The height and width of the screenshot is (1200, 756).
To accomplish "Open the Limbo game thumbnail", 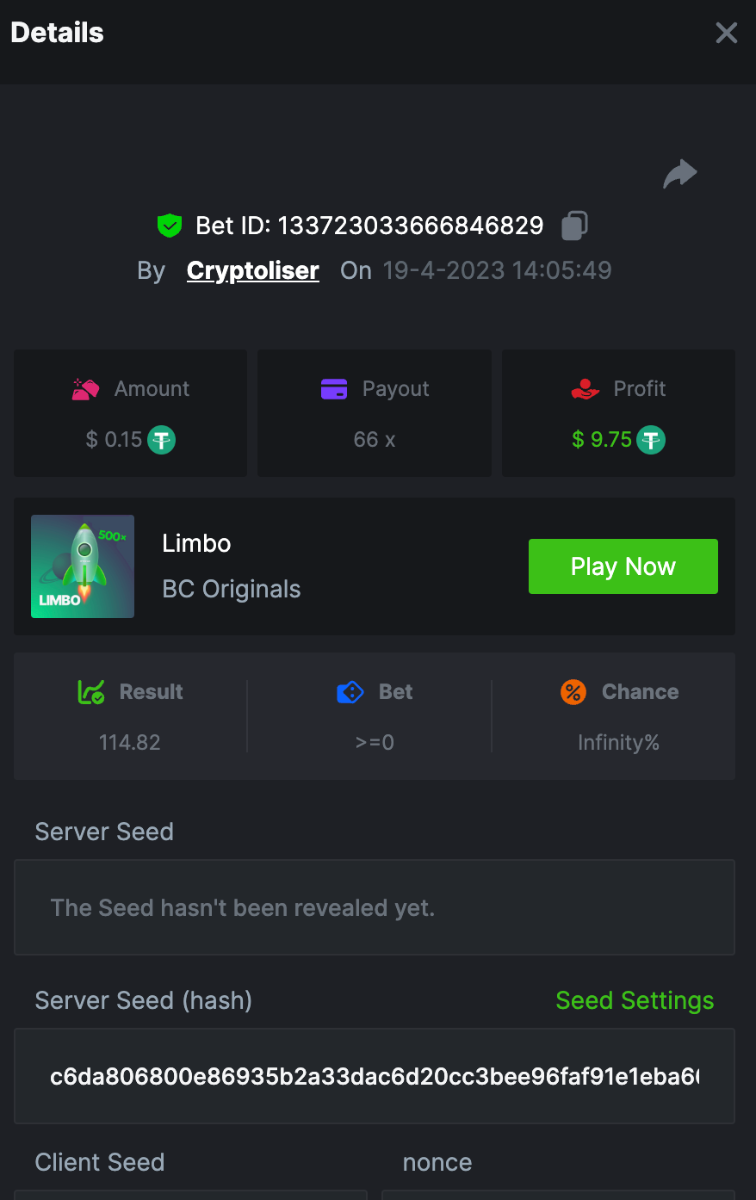I will pos(82,567).
